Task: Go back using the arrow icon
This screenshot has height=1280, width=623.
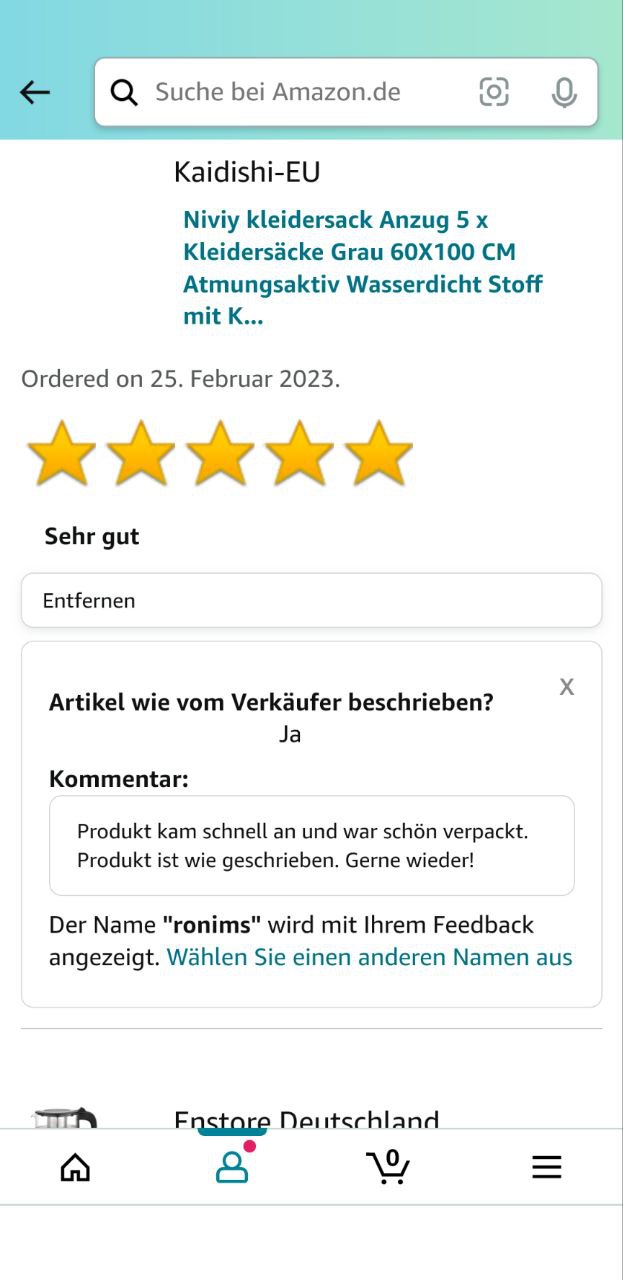Action: [35, 93]
